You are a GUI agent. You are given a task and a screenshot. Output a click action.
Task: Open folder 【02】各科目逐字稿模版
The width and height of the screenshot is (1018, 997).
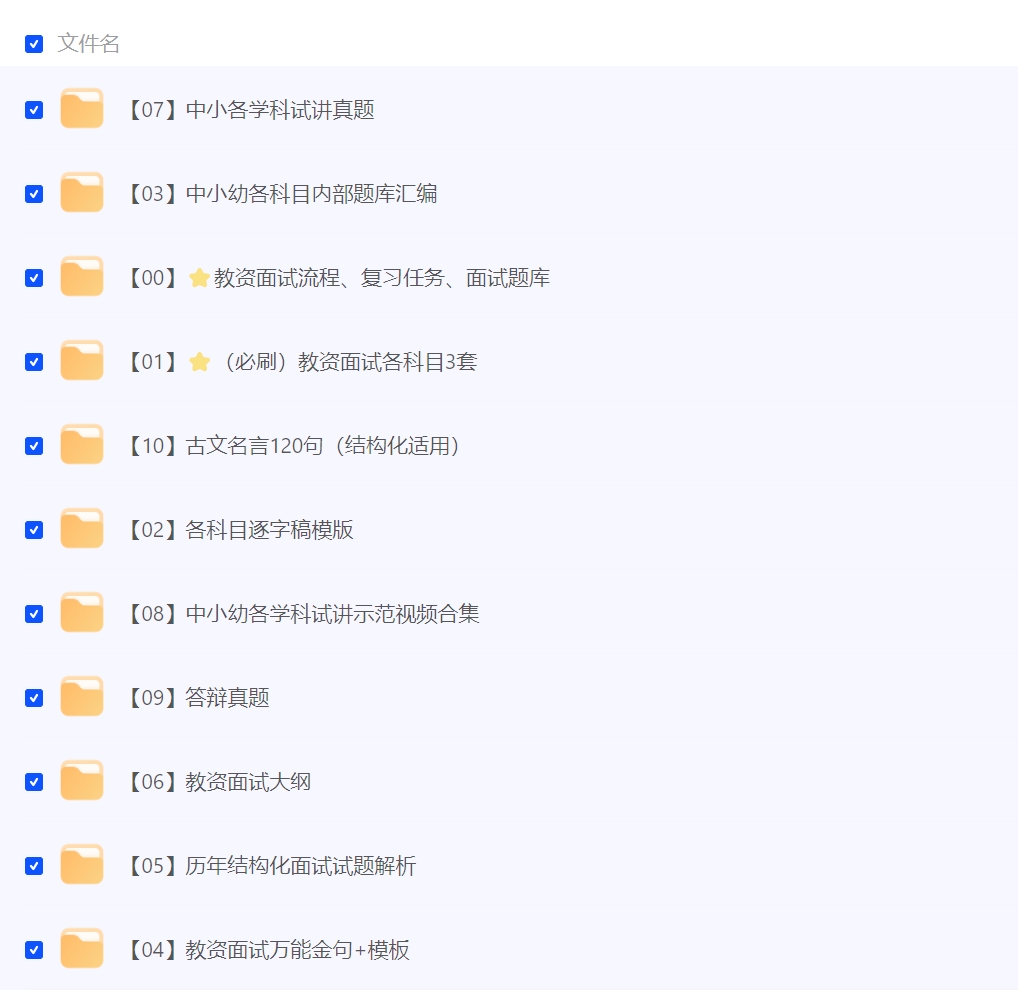point(239,530)
